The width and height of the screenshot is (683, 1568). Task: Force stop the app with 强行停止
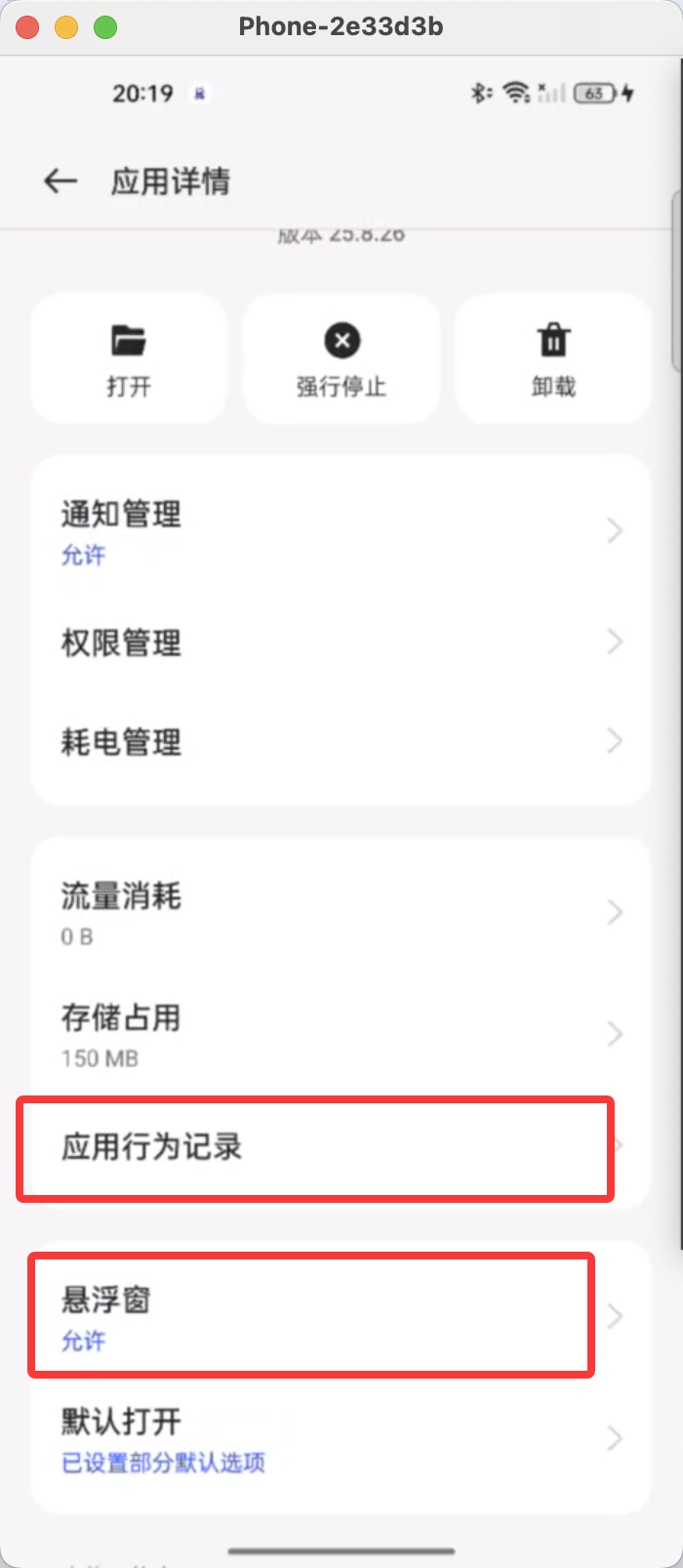[341, 359]
